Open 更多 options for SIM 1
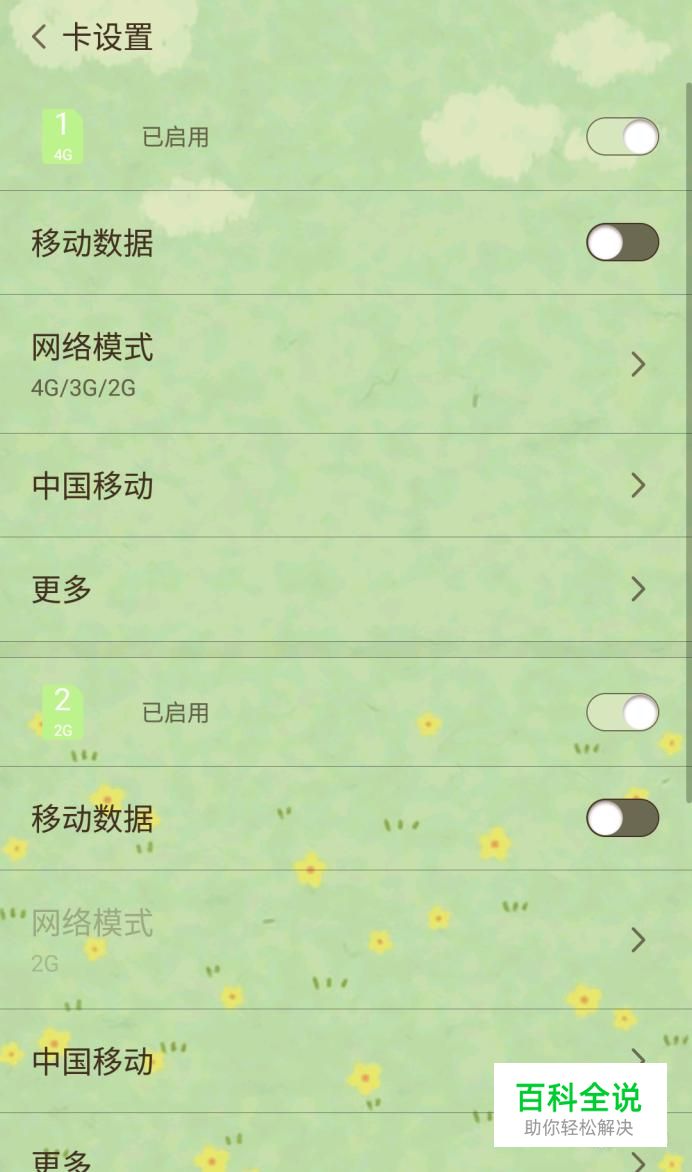 click(x=345, y=590)
